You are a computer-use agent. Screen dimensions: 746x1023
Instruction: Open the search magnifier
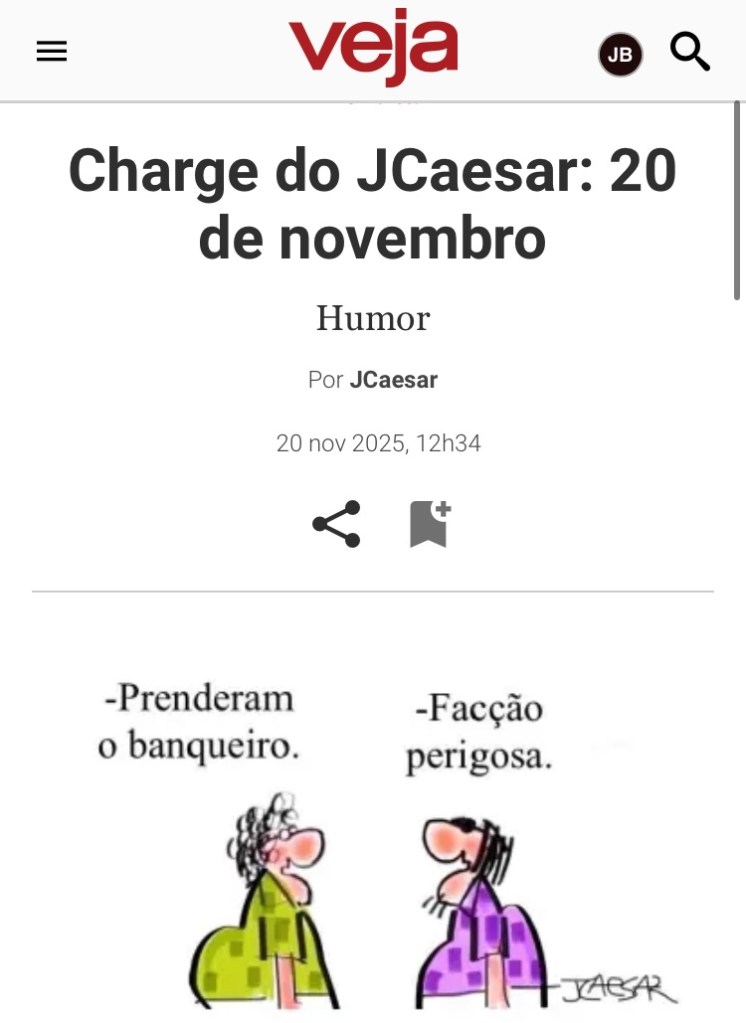tap(690, 52)
